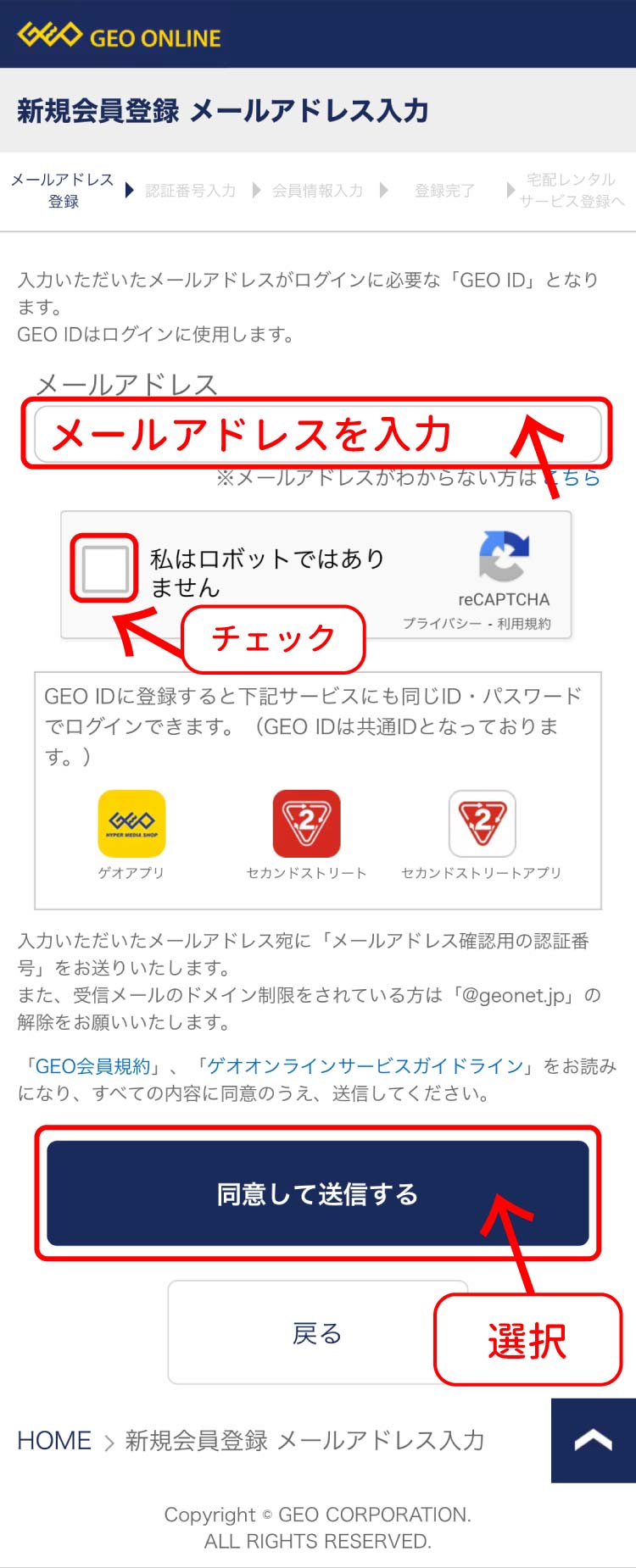Jump to page top with the arrow button

pyautogui.click(x=593, y=1441)
